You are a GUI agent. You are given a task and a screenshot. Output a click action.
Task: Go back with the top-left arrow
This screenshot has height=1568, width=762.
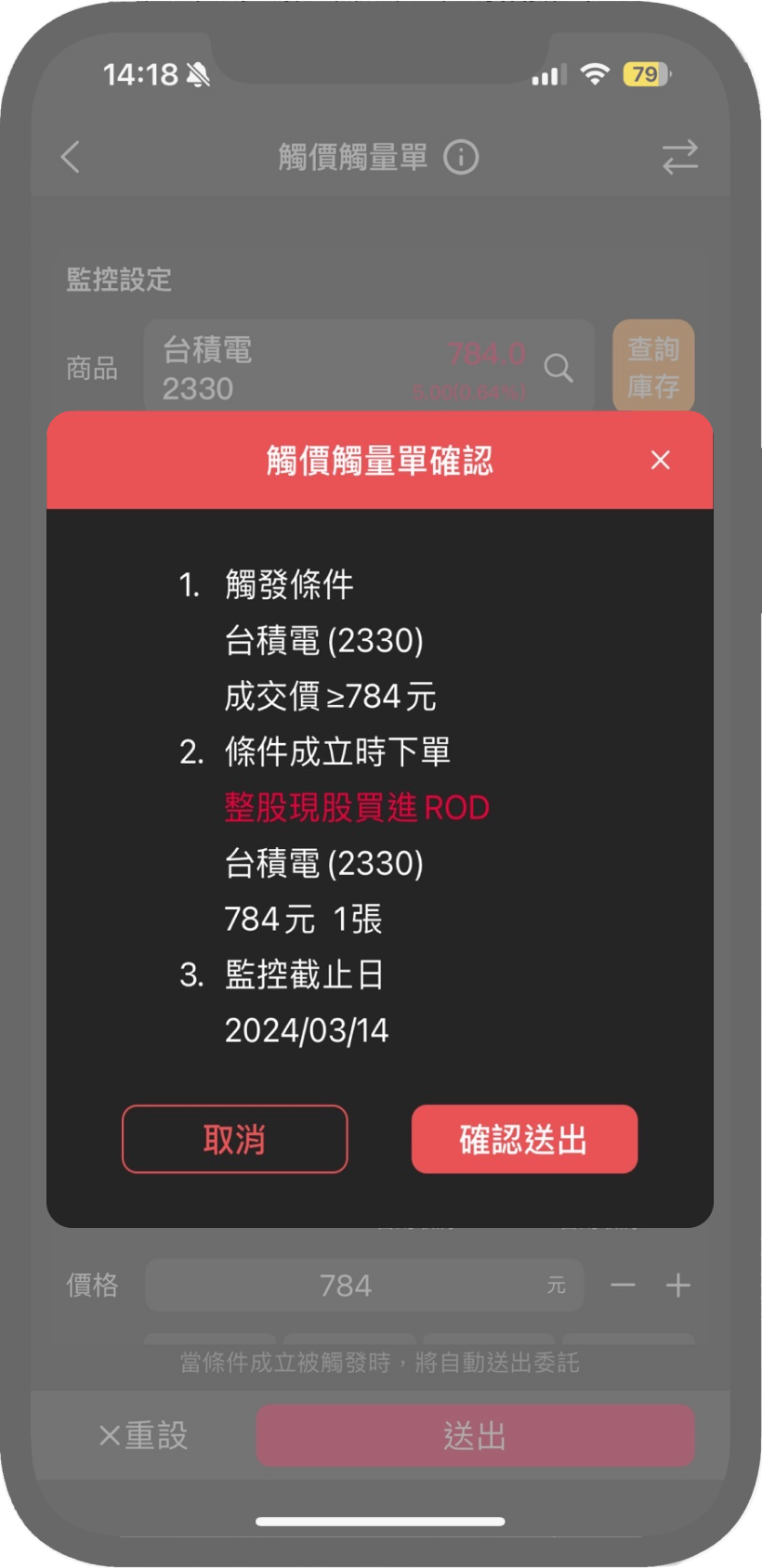pos(71,157)
